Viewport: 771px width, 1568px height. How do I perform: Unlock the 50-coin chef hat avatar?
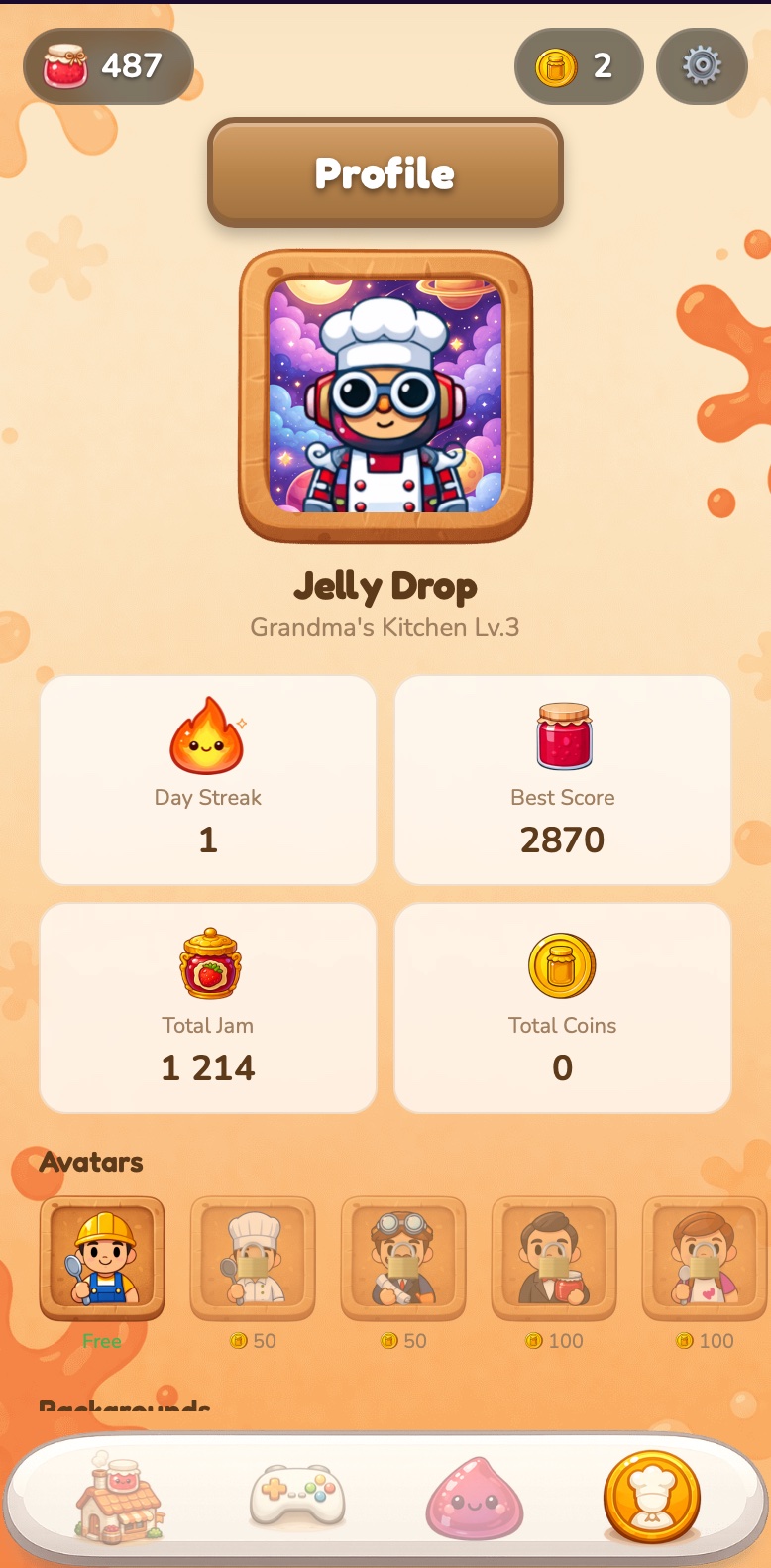[x=253, y=1258]
